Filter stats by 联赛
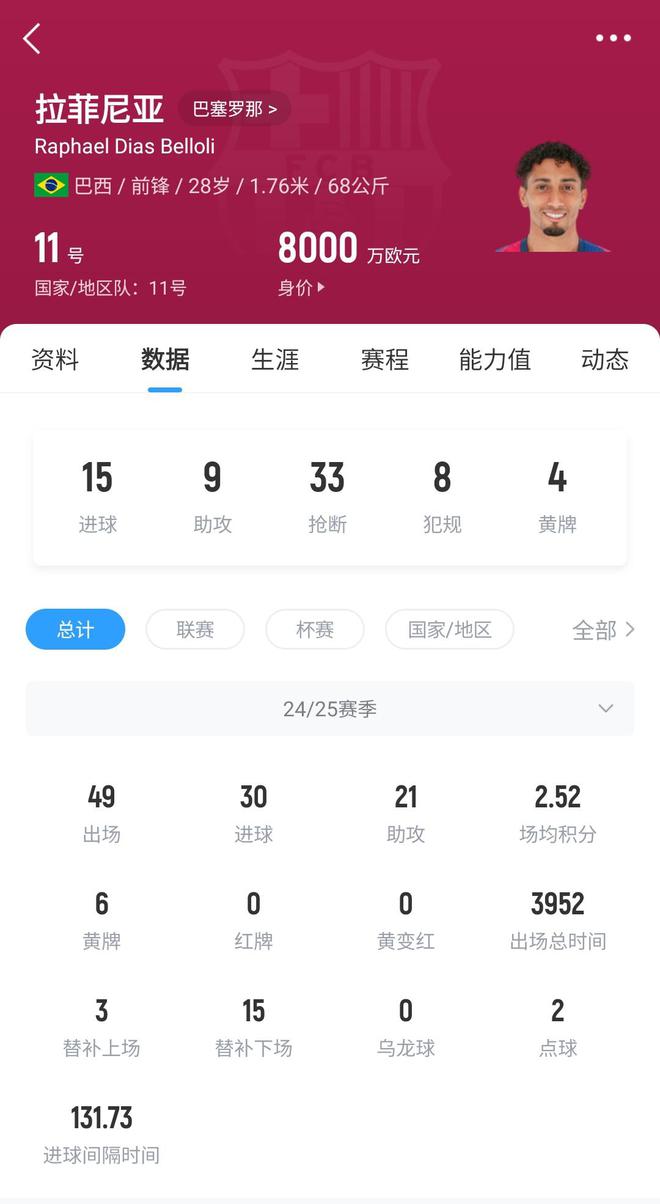The height and width of the screenshot is (1204, 660). click(195, 630)
